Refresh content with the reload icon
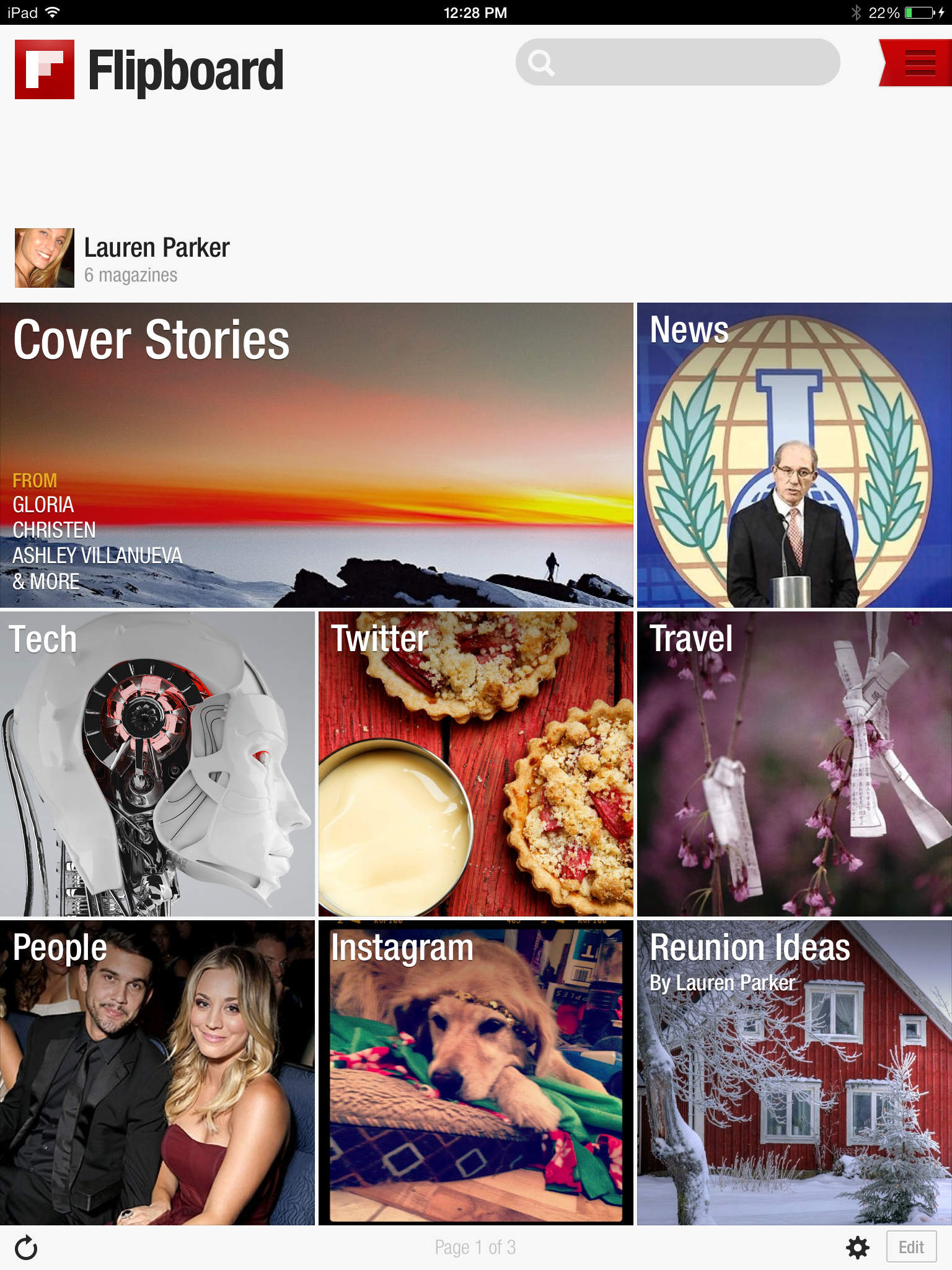952x1270 pixels. [x=26, y=1248]
